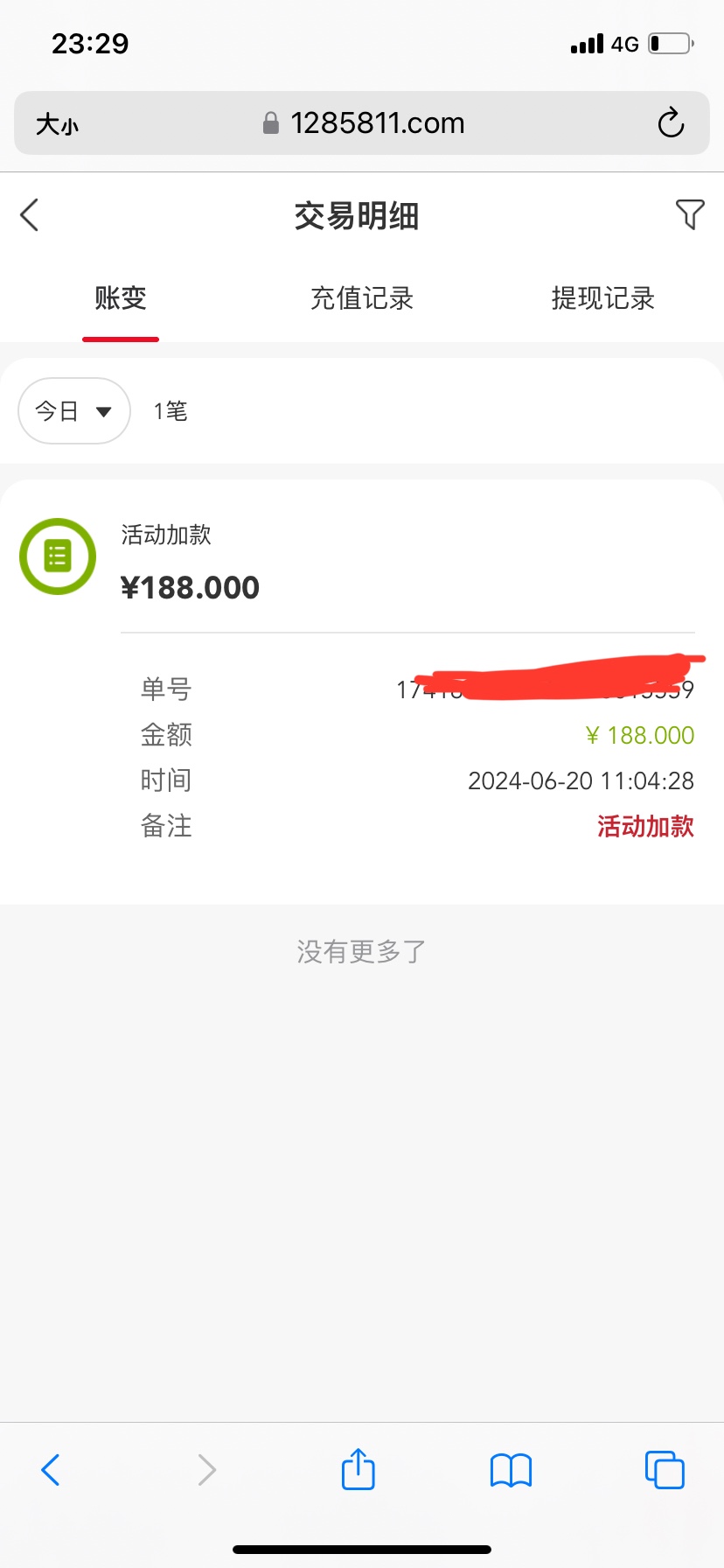Open the 大小 text size menu

(x=57, y=124)
